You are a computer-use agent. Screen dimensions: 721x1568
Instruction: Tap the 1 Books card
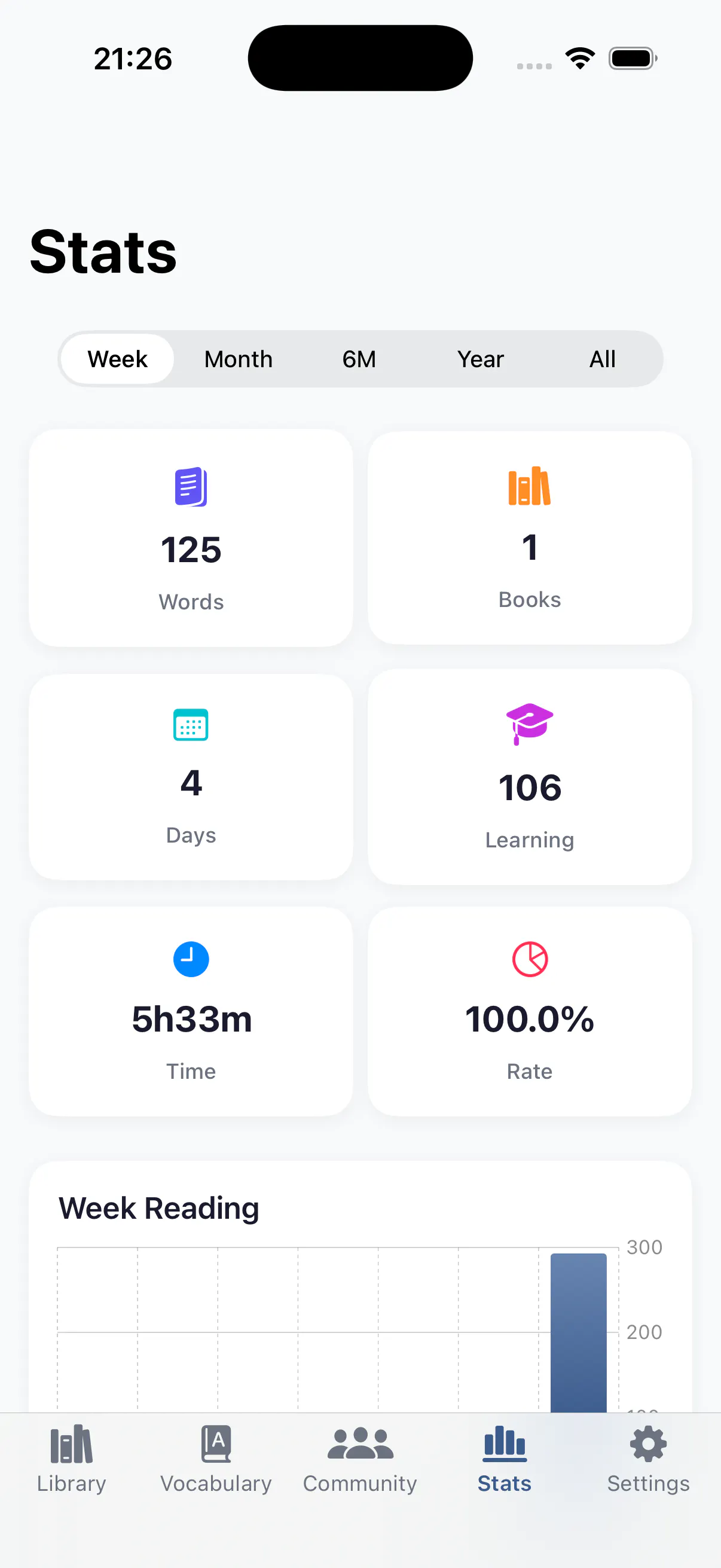tap(530, 538)
